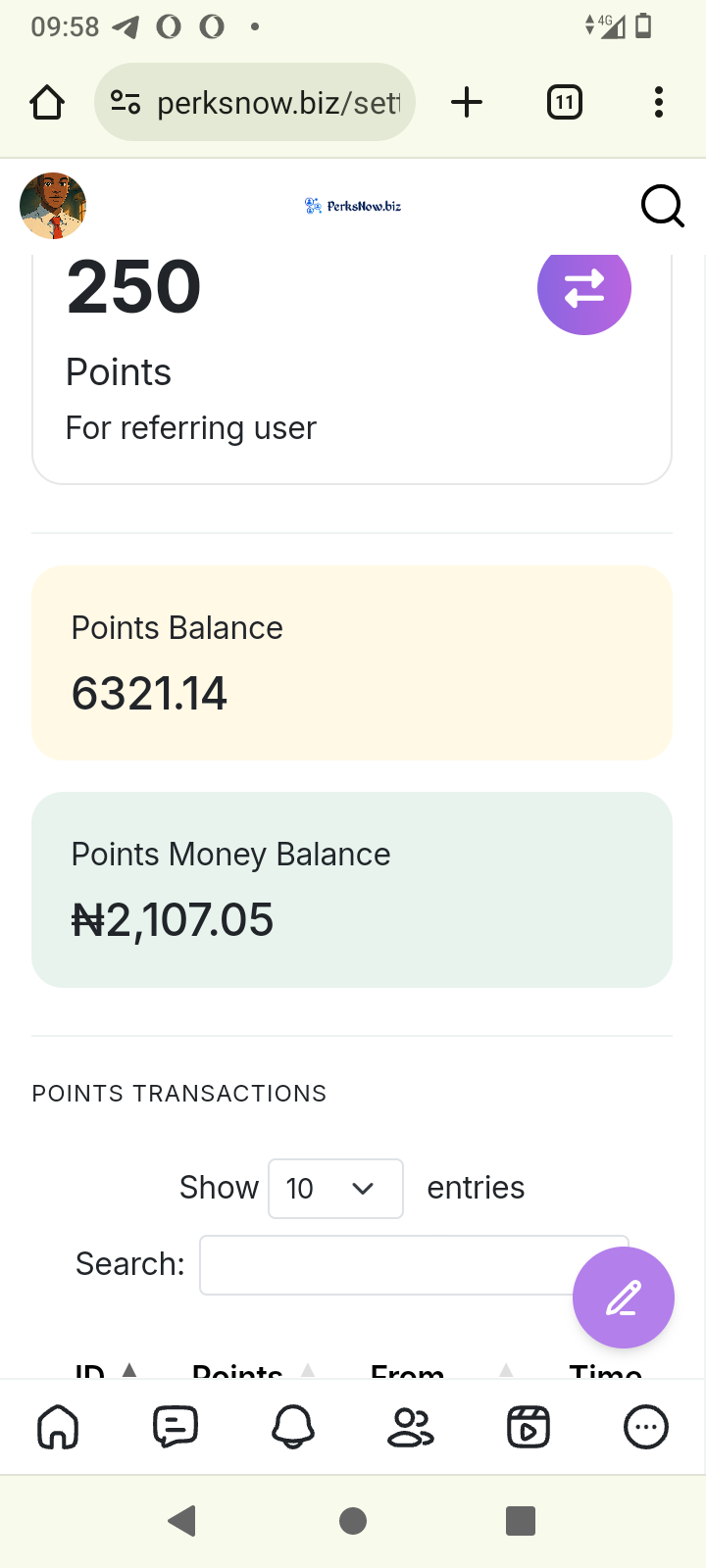Open the search magnifier icon

coord(662,206)
